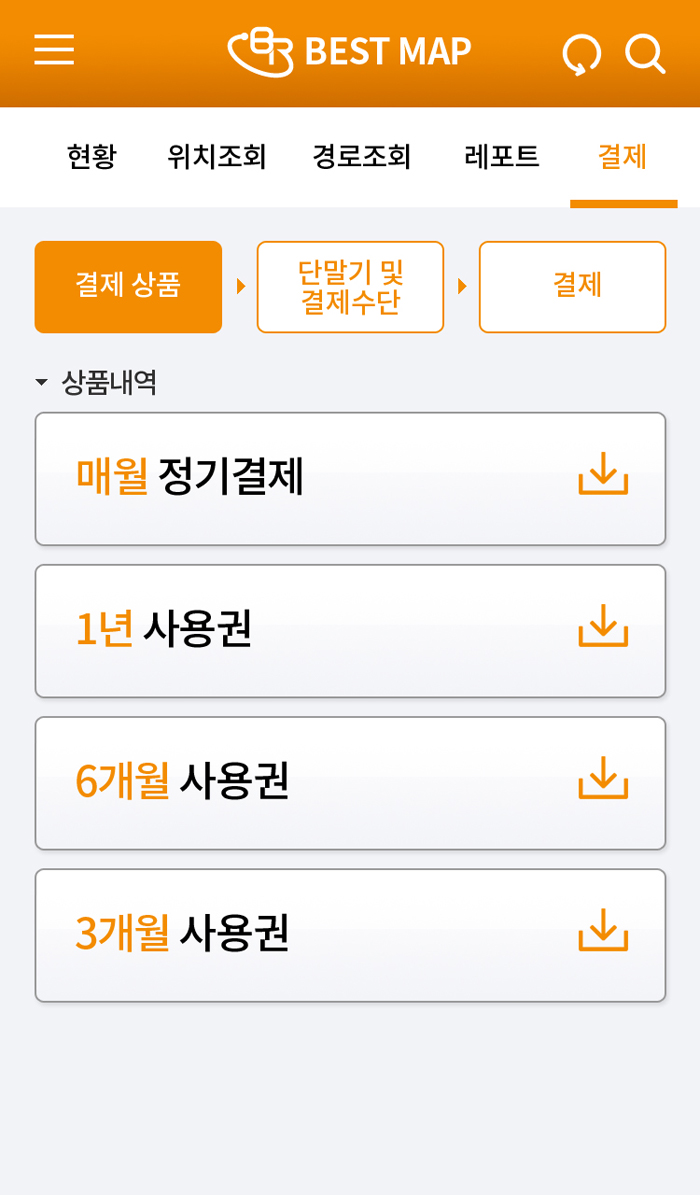Choose the 1년 사용권 product
700x1195 pixels.
[350, 630]
